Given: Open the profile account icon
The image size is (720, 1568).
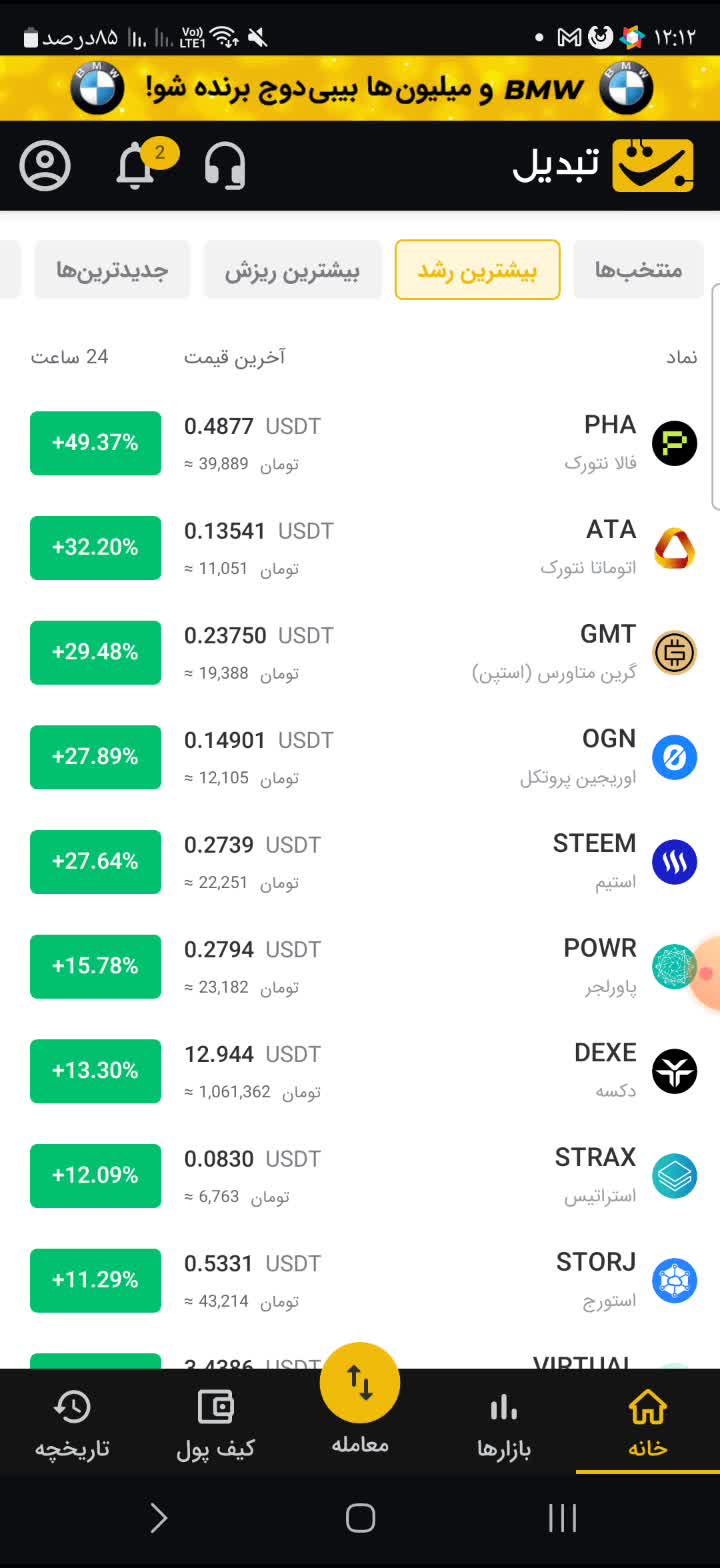Looking at the screenshot, I should 45,165.
